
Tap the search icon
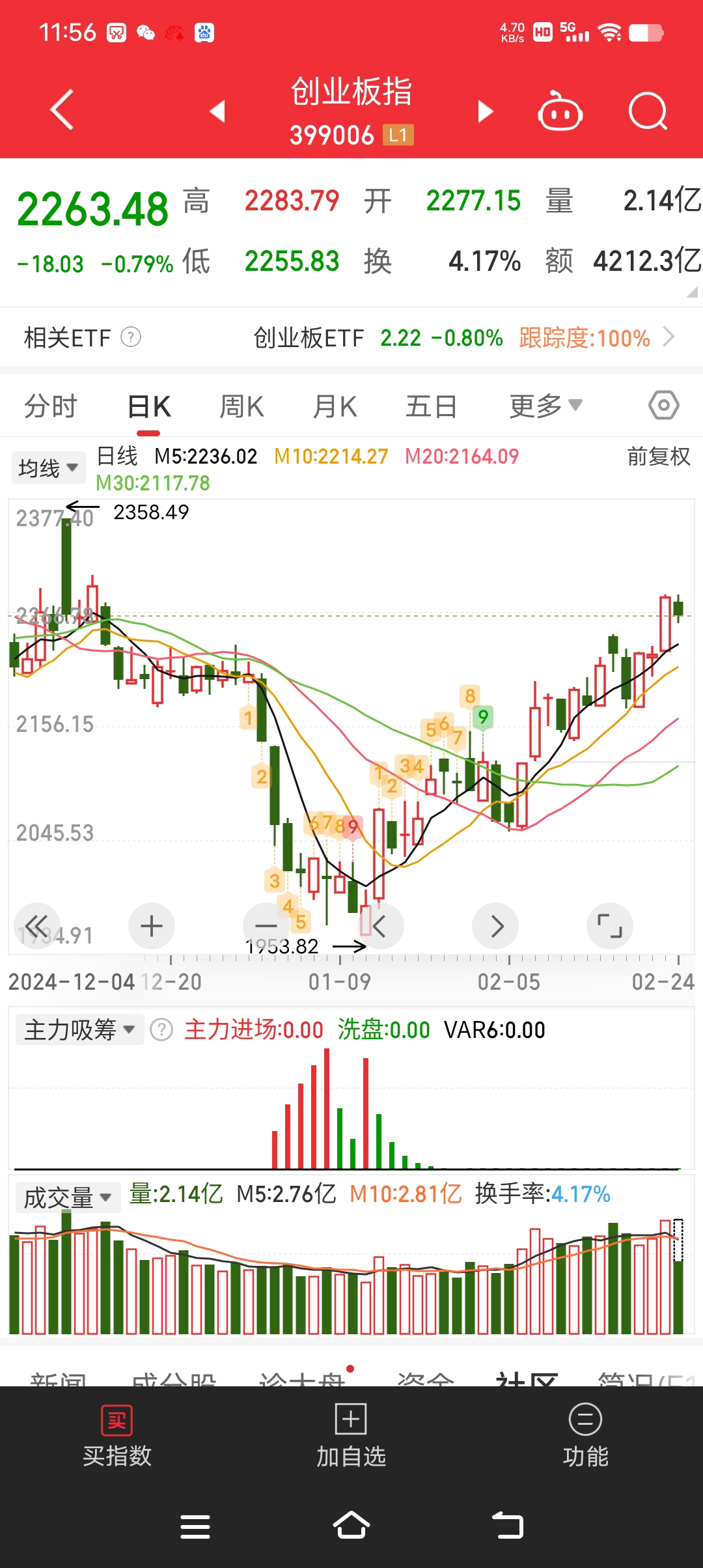coord(648,111)
